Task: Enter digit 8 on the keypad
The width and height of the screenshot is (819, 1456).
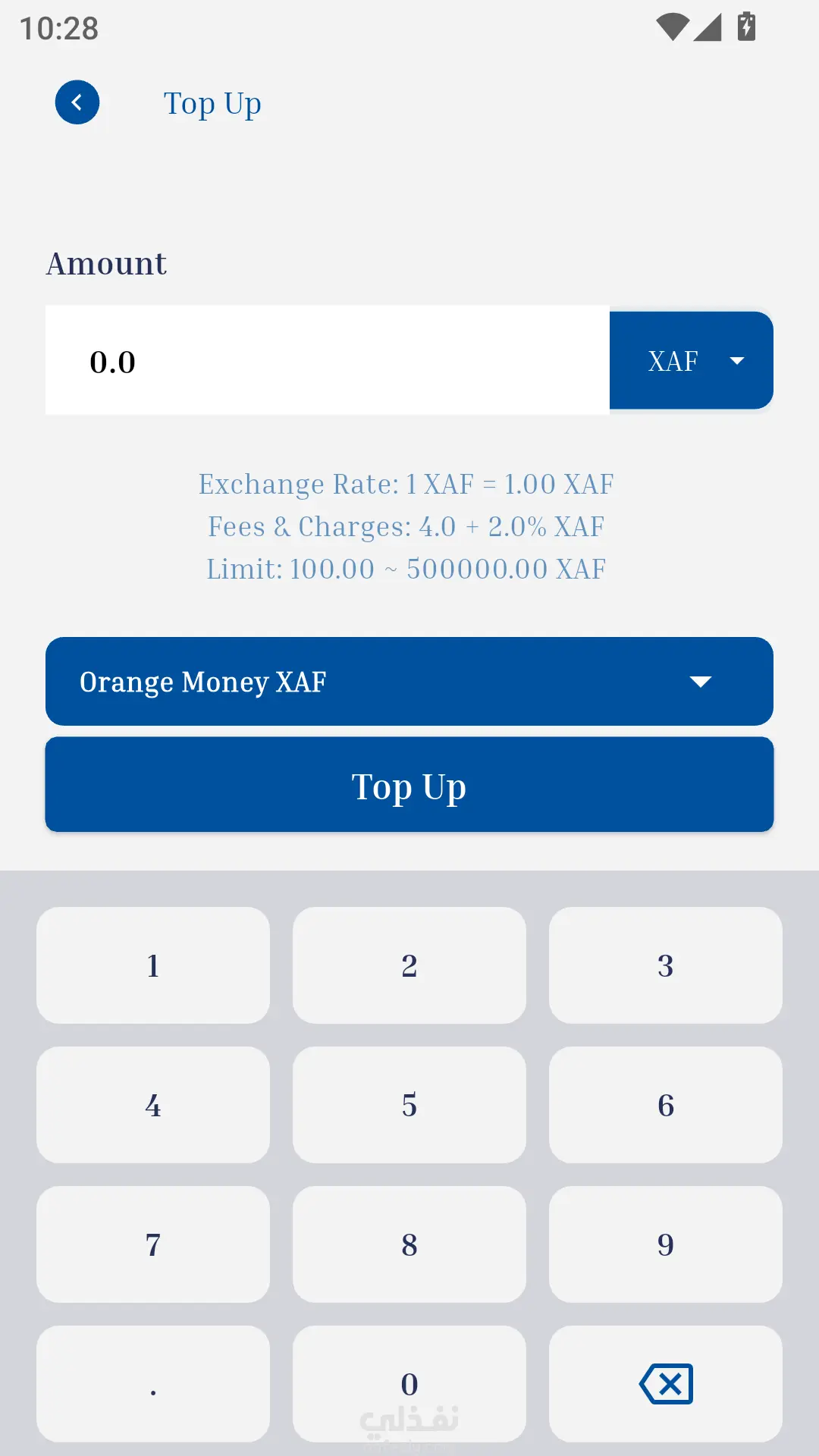Action: (409, 1244)
